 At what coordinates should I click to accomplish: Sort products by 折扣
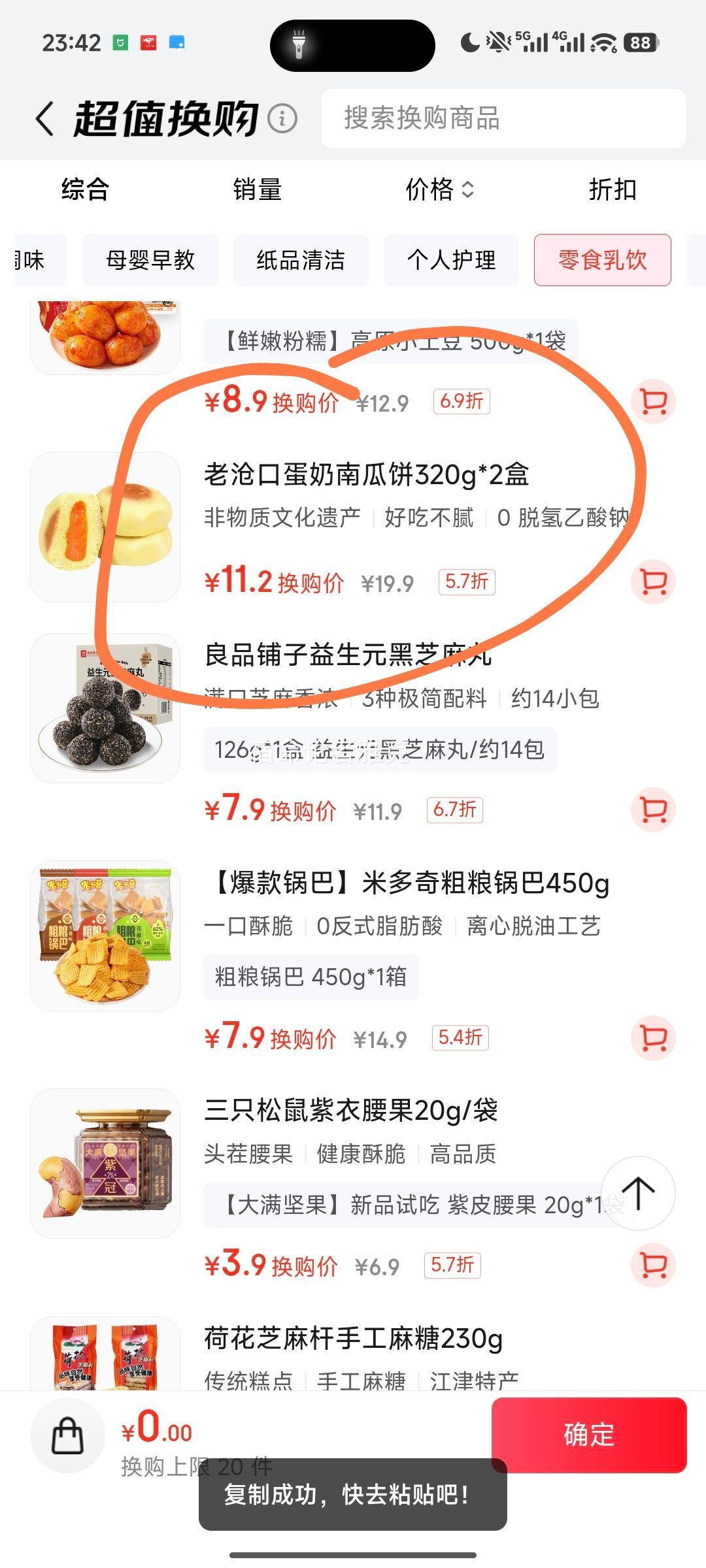coord(612,190)
